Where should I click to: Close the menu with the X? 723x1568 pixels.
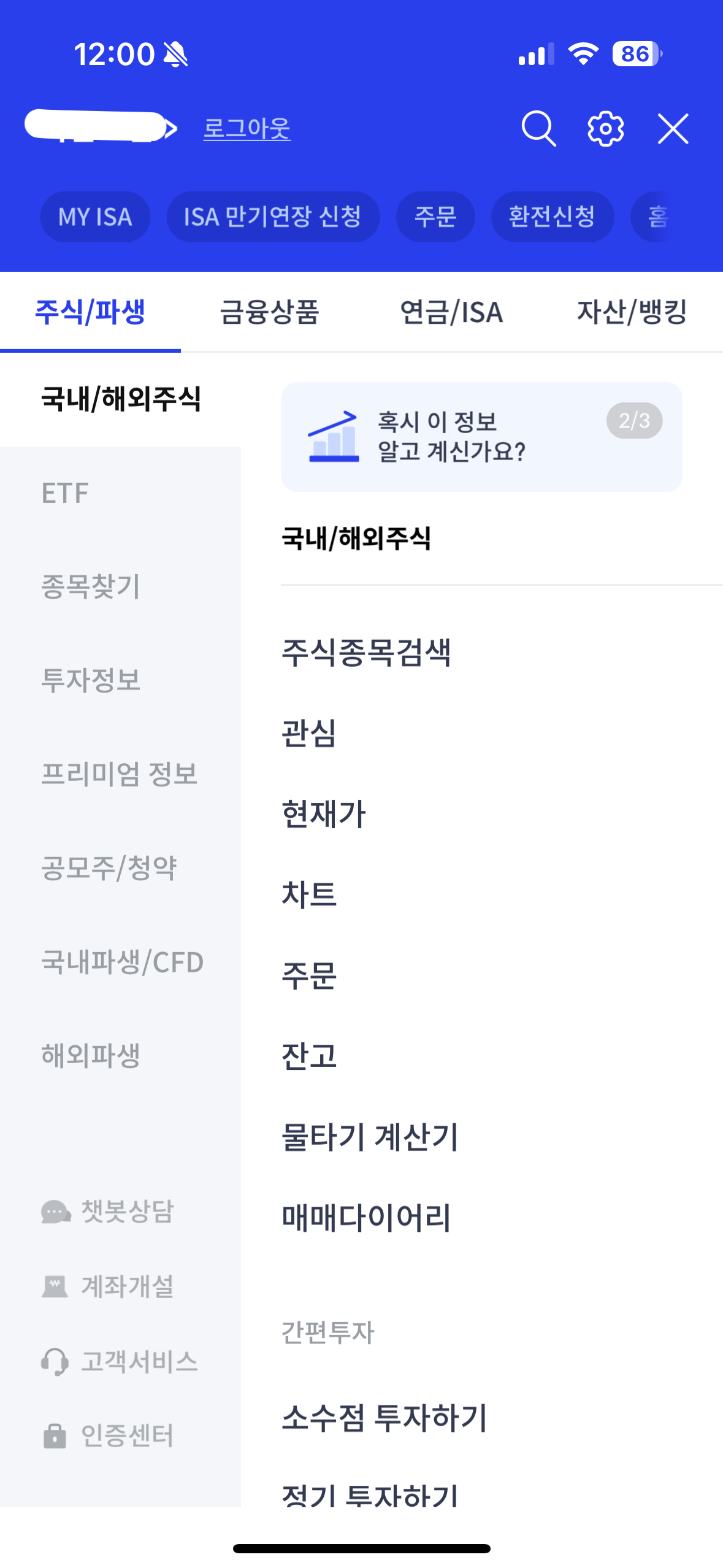(x=673, y=129)
